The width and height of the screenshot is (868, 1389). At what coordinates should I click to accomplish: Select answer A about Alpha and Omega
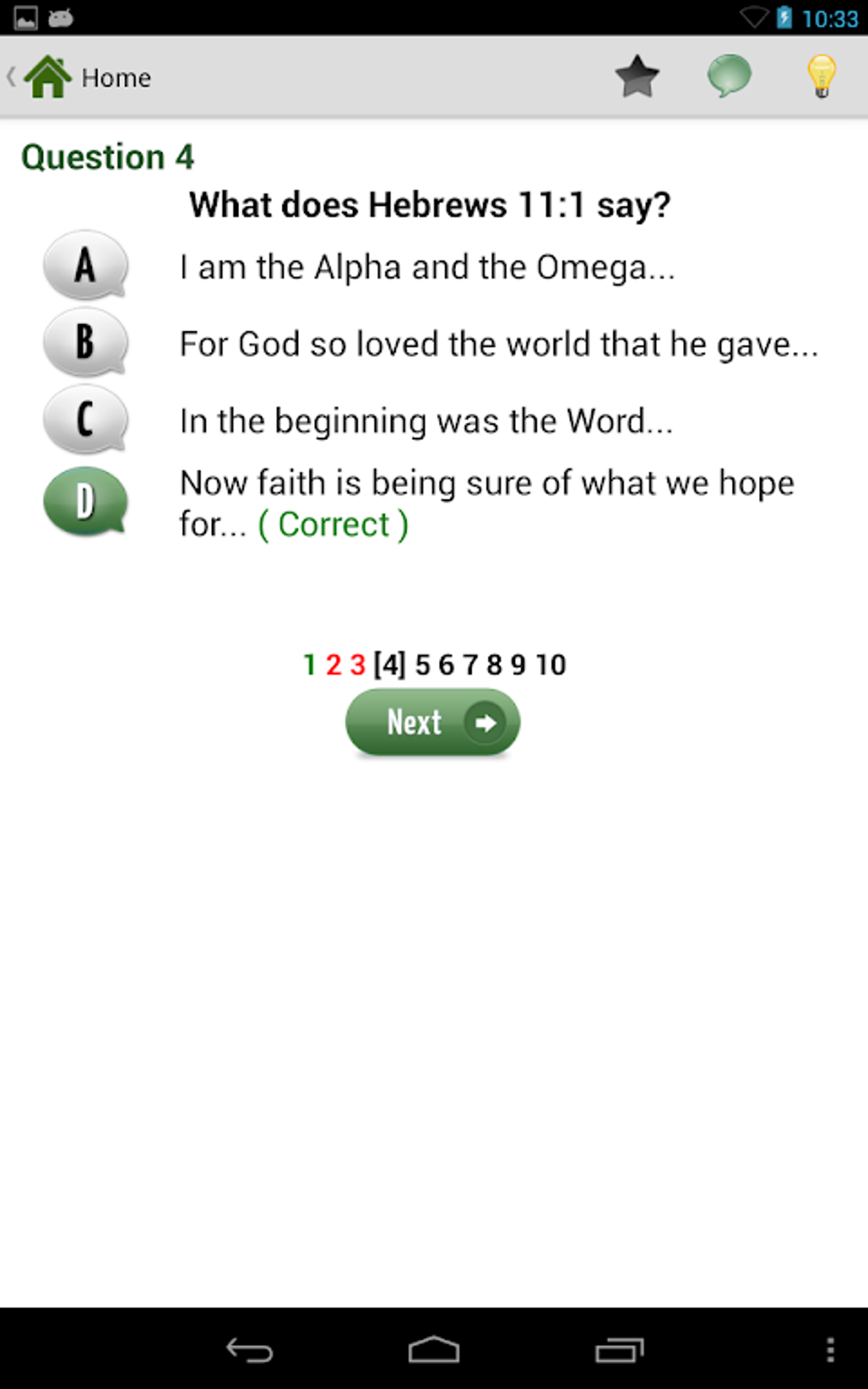click(x=85, y=266)
